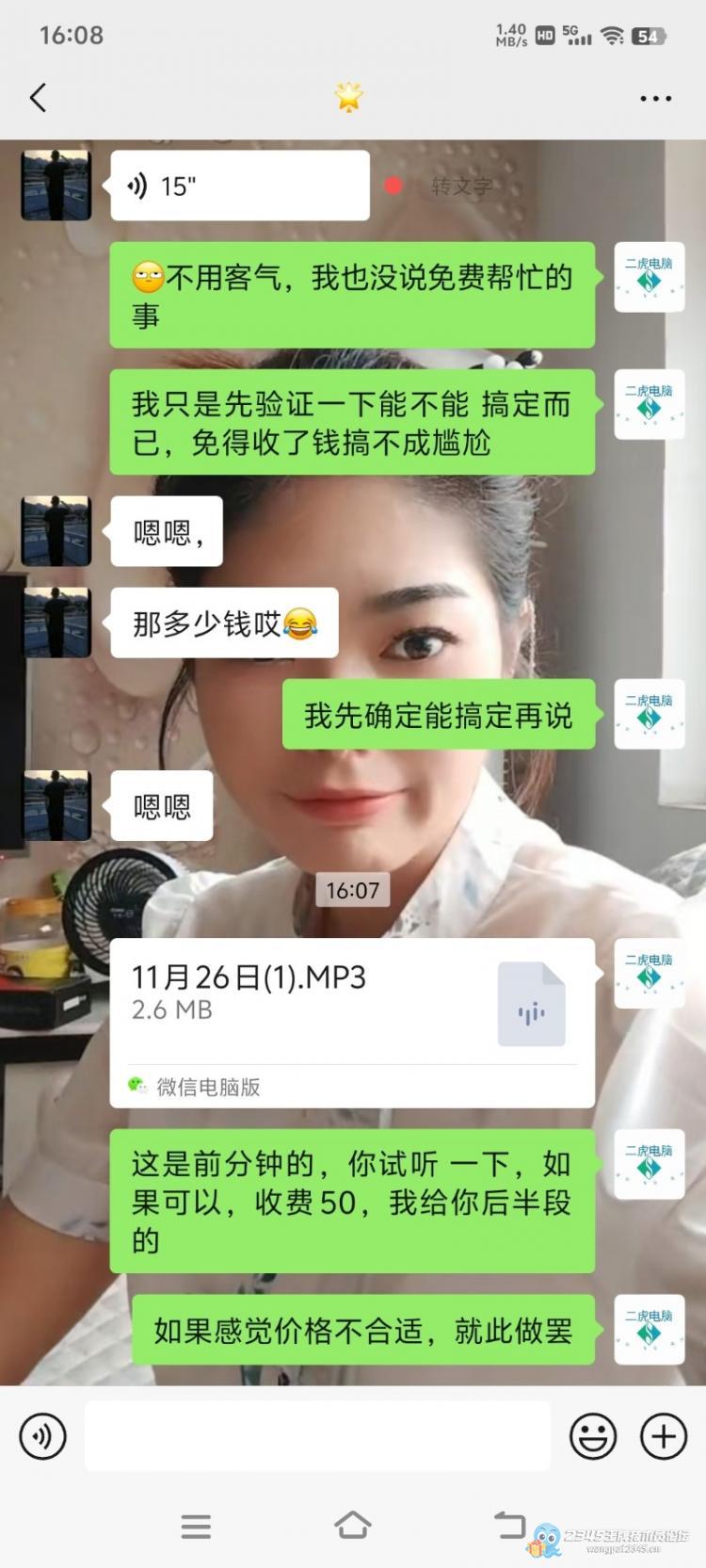Open the system recent apps menu
This screenshot has width=706, height=1568.
196,1526
